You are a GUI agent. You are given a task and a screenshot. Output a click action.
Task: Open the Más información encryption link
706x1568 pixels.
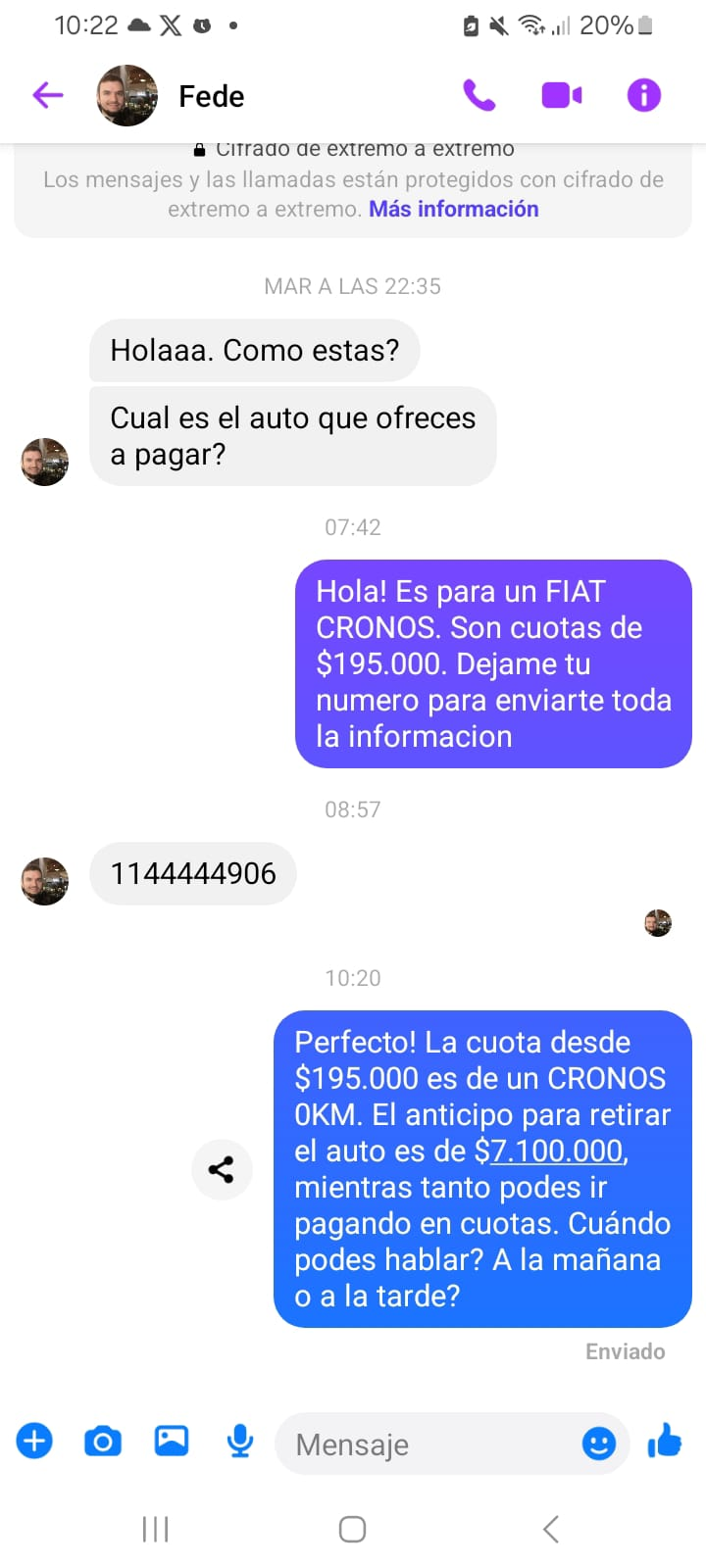click(453, 209)
